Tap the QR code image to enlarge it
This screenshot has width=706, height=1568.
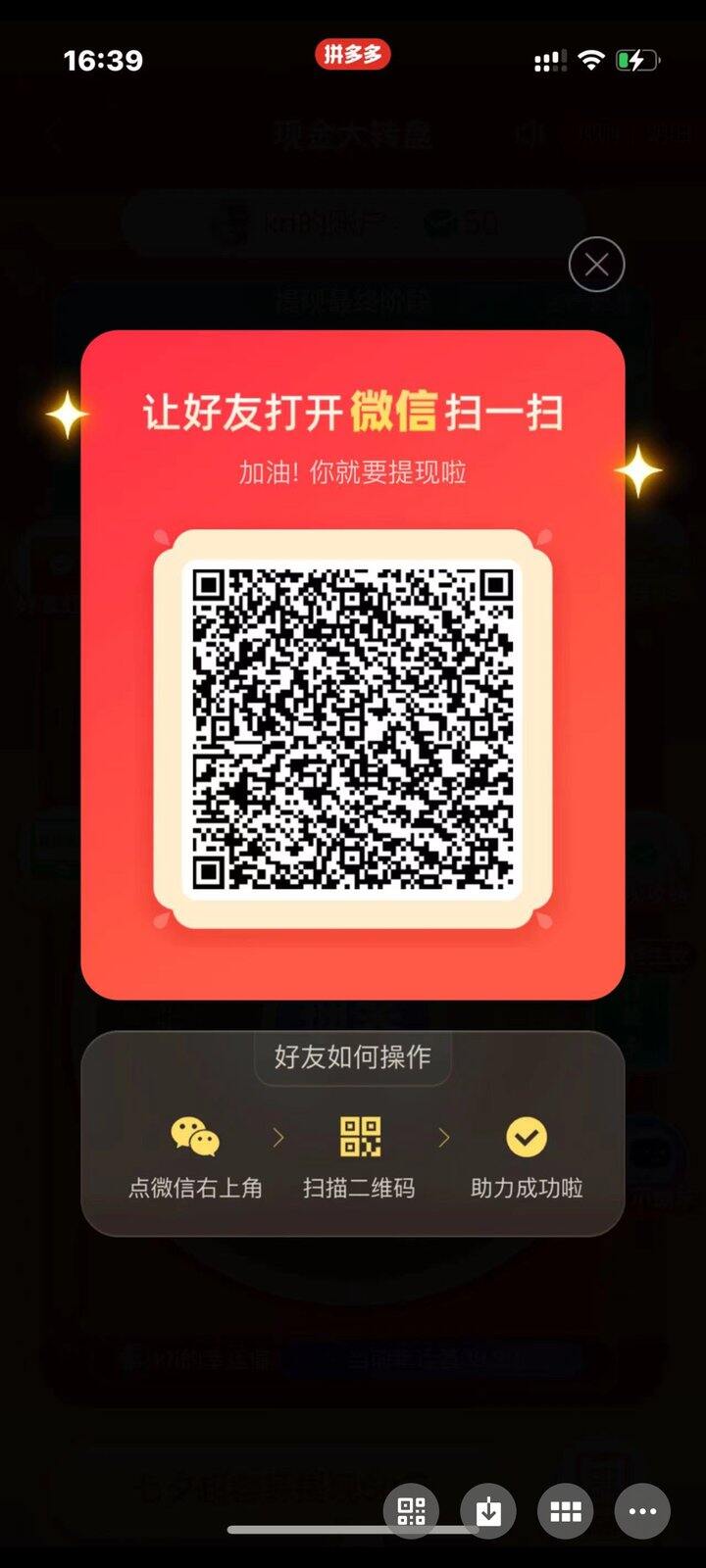[352, 727]
